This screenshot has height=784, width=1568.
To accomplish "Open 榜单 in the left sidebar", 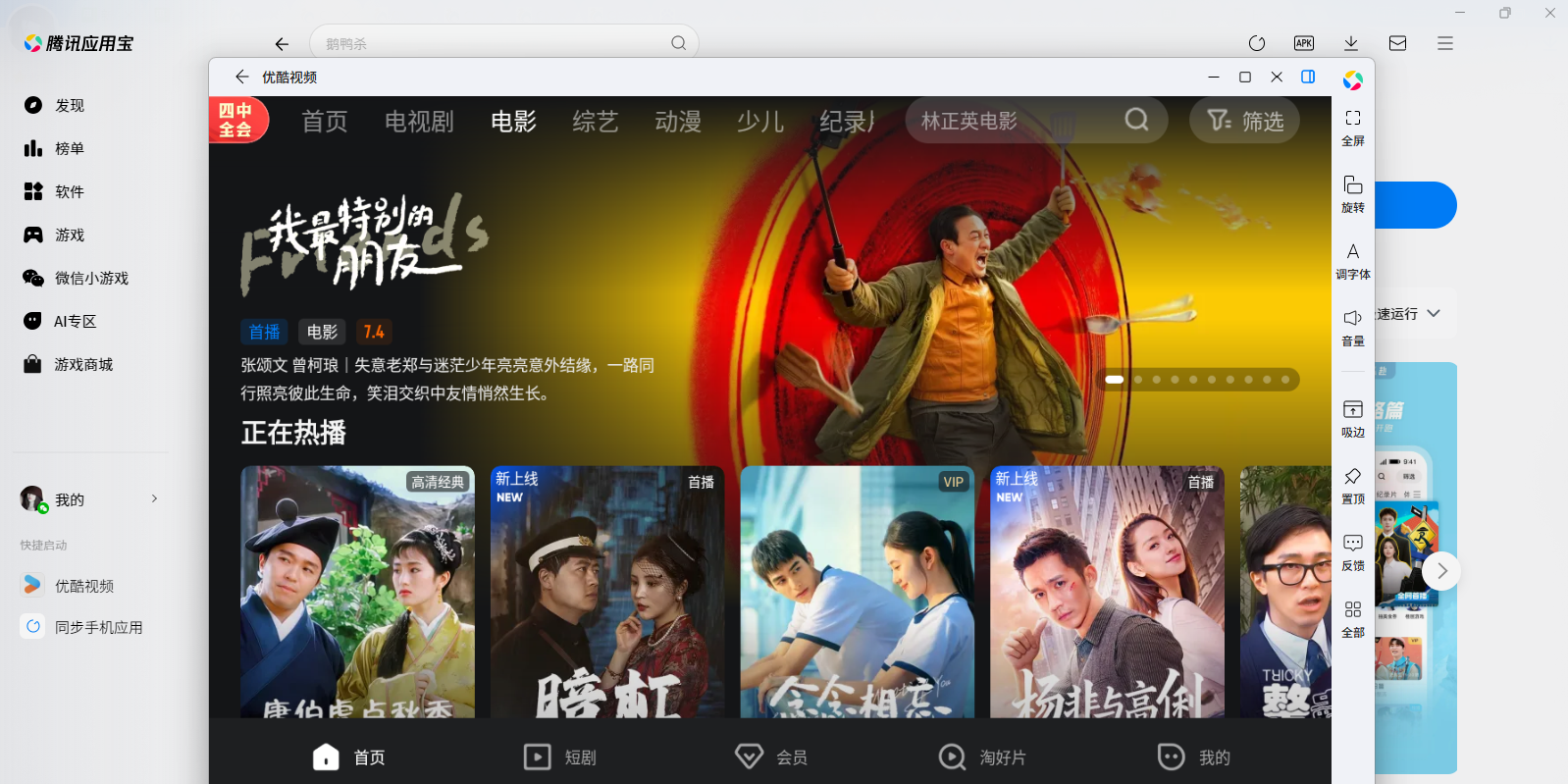I will tap(69, 148).
